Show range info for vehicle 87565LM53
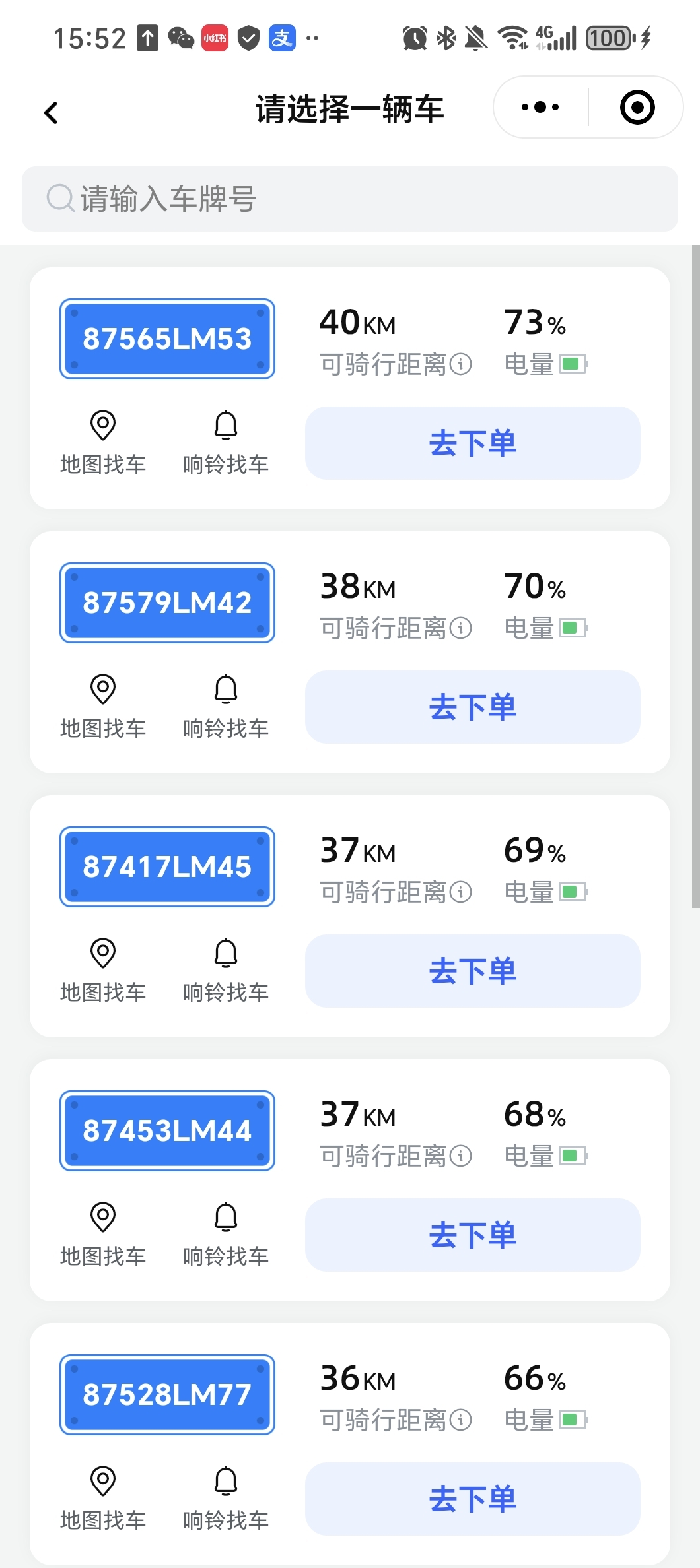Screen dimensions: 700x1568 [461, 364]
